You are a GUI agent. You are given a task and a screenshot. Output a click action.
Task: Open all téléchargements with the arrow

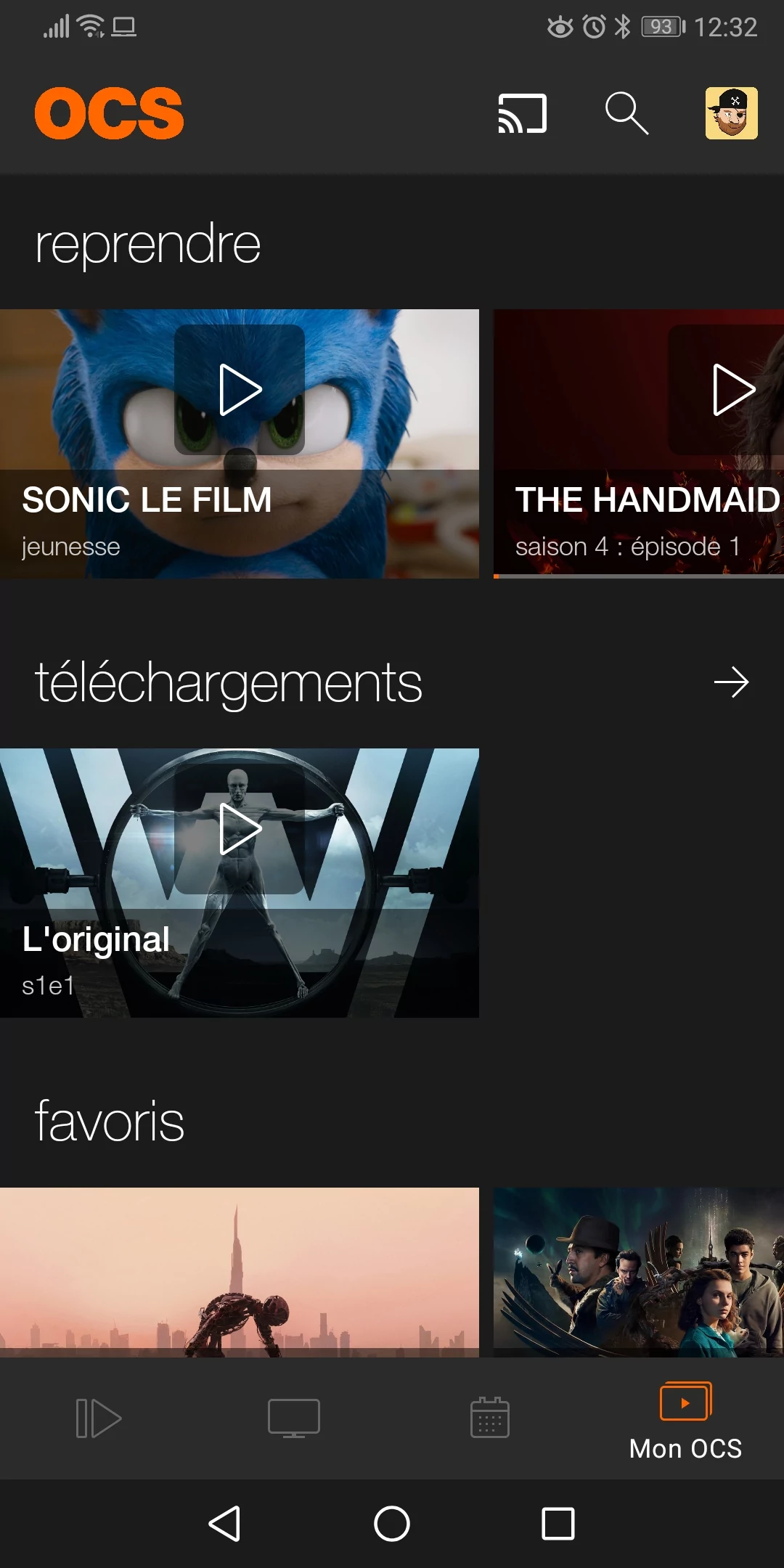pos(731,682)
